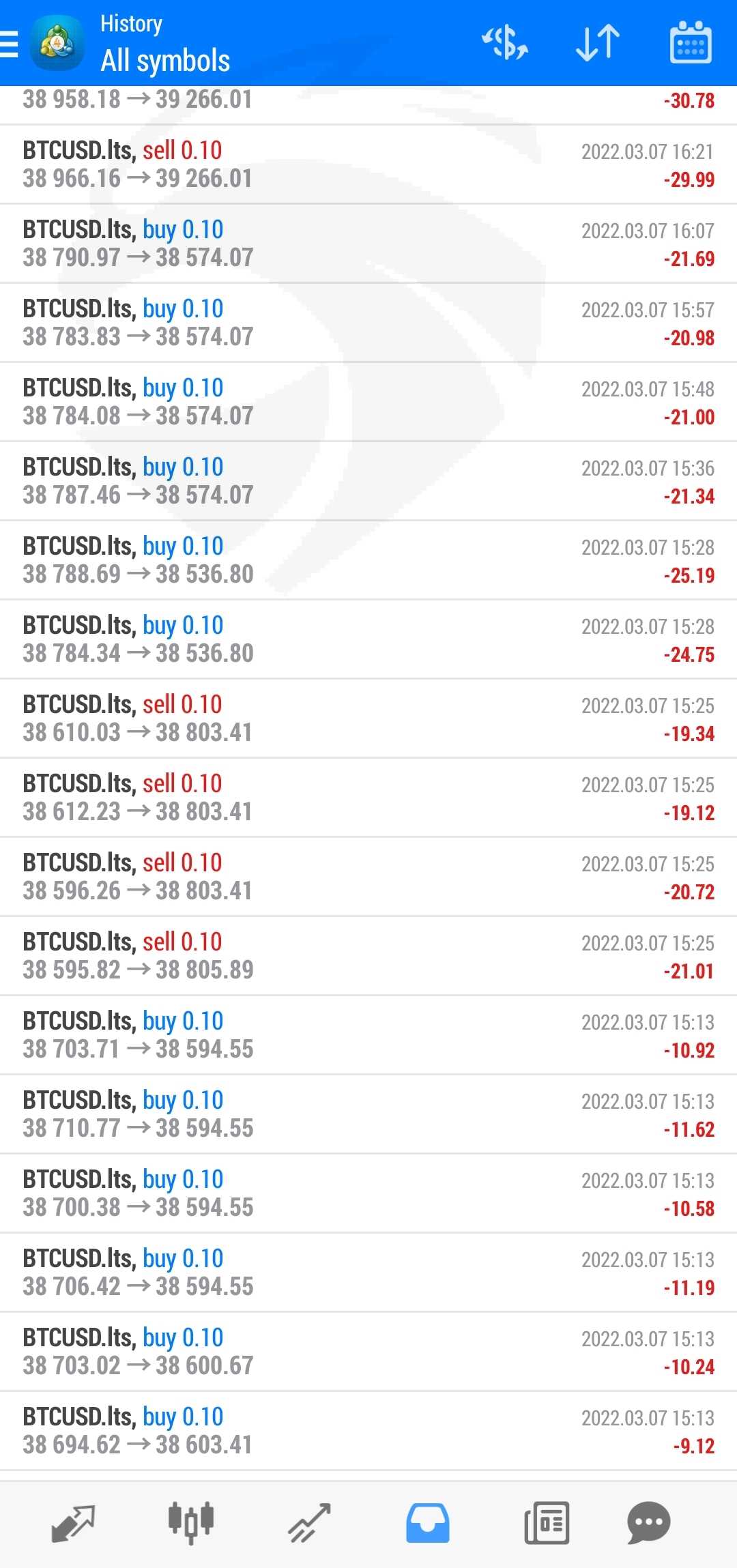Expand buy trade with loss -9.12
This screenshot has height=1568, width=737.
pos(369,1431)
